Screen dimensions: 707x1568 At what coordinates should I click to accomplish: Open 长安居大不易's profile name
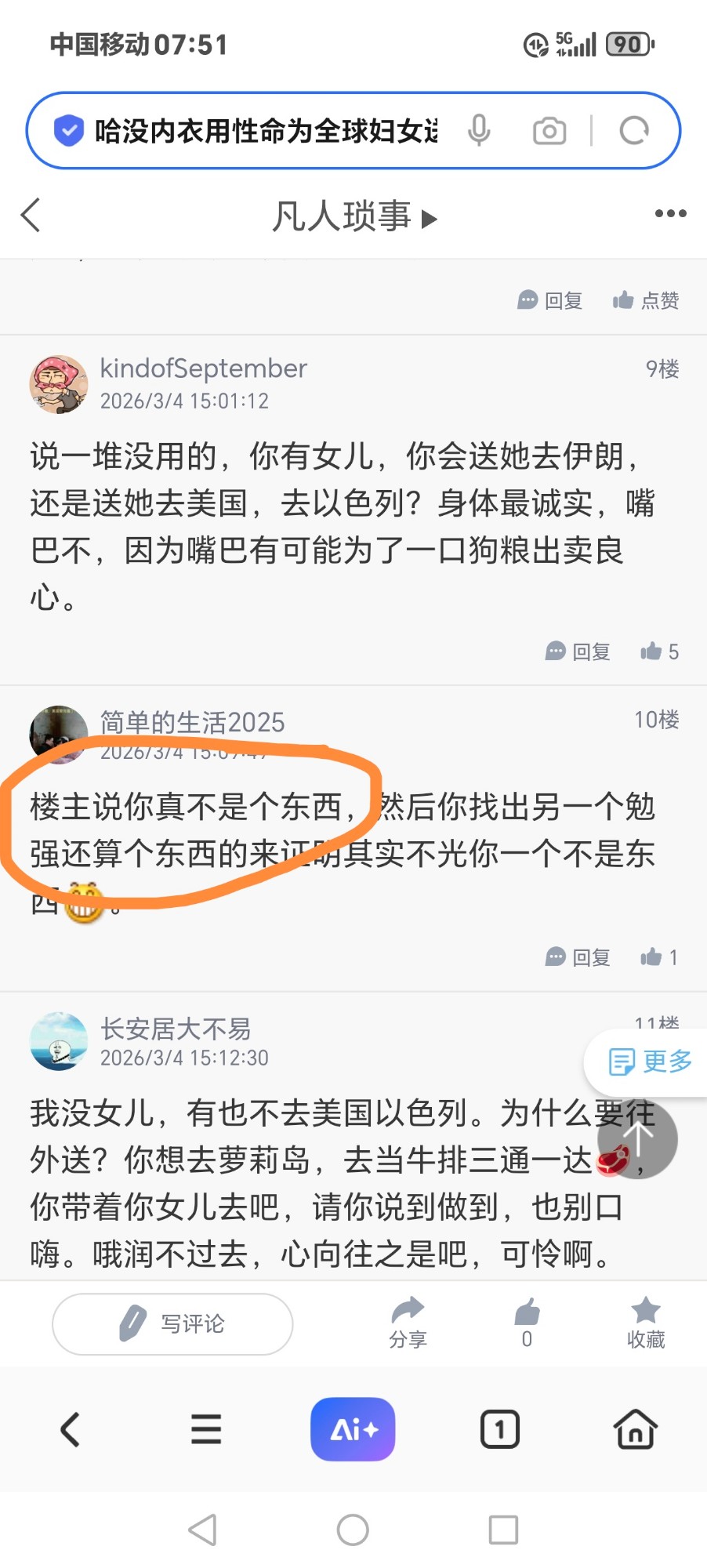pyautogui.click(x=176, y=1028)
